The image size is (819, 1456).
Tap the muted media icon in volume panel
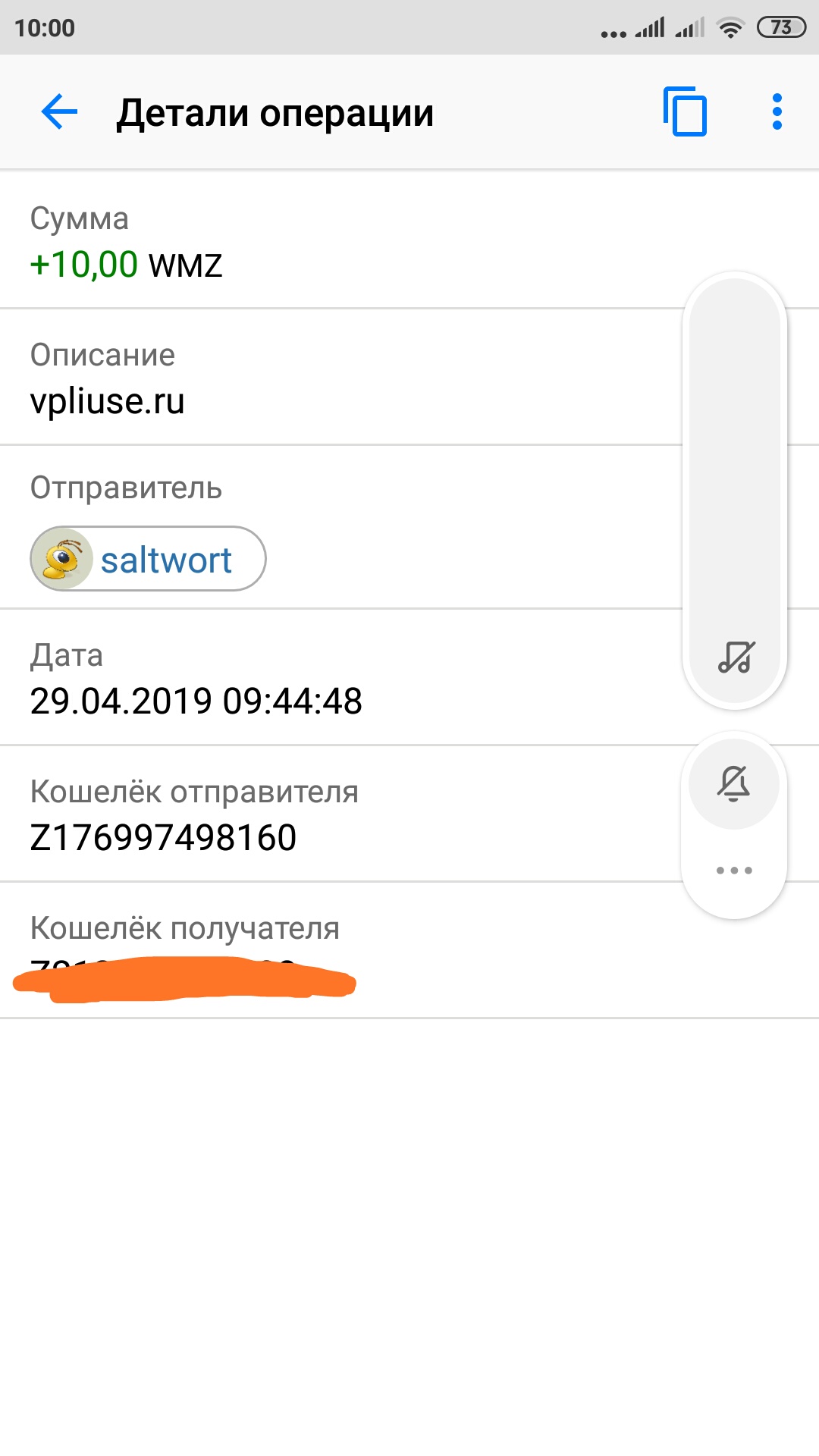click(736, 657)
